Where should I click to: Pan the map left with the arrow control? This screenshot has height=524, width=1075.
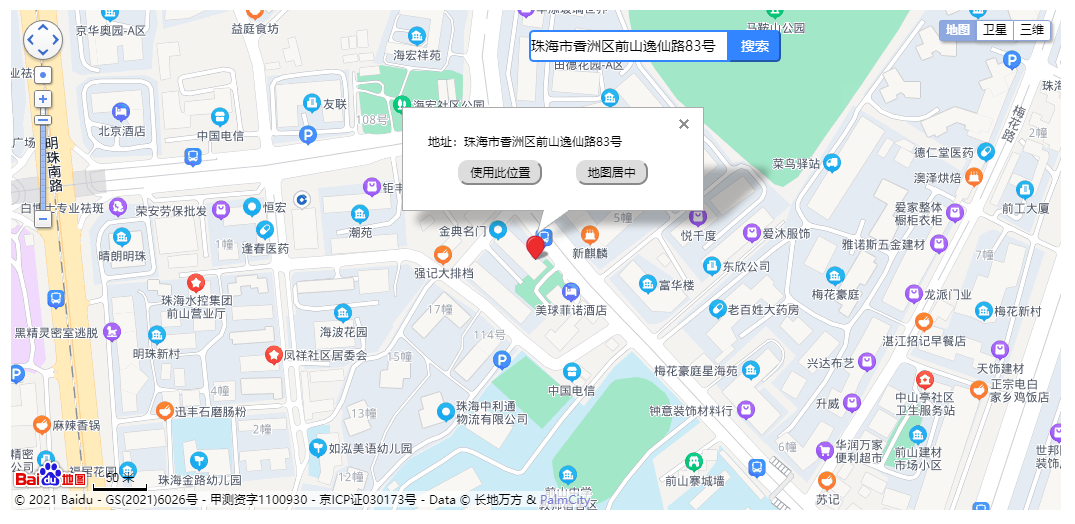[x=30, y=40]
